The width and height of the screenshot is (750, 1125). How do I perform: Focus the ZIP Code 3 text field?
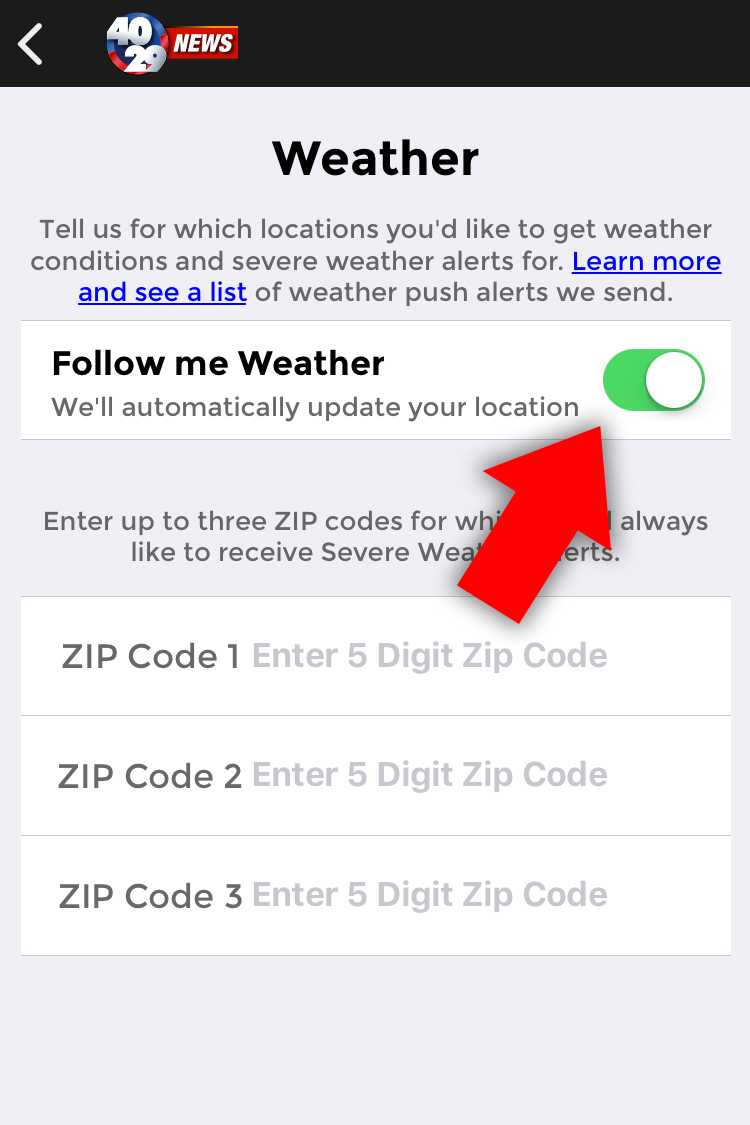click(x=430, y=895)
